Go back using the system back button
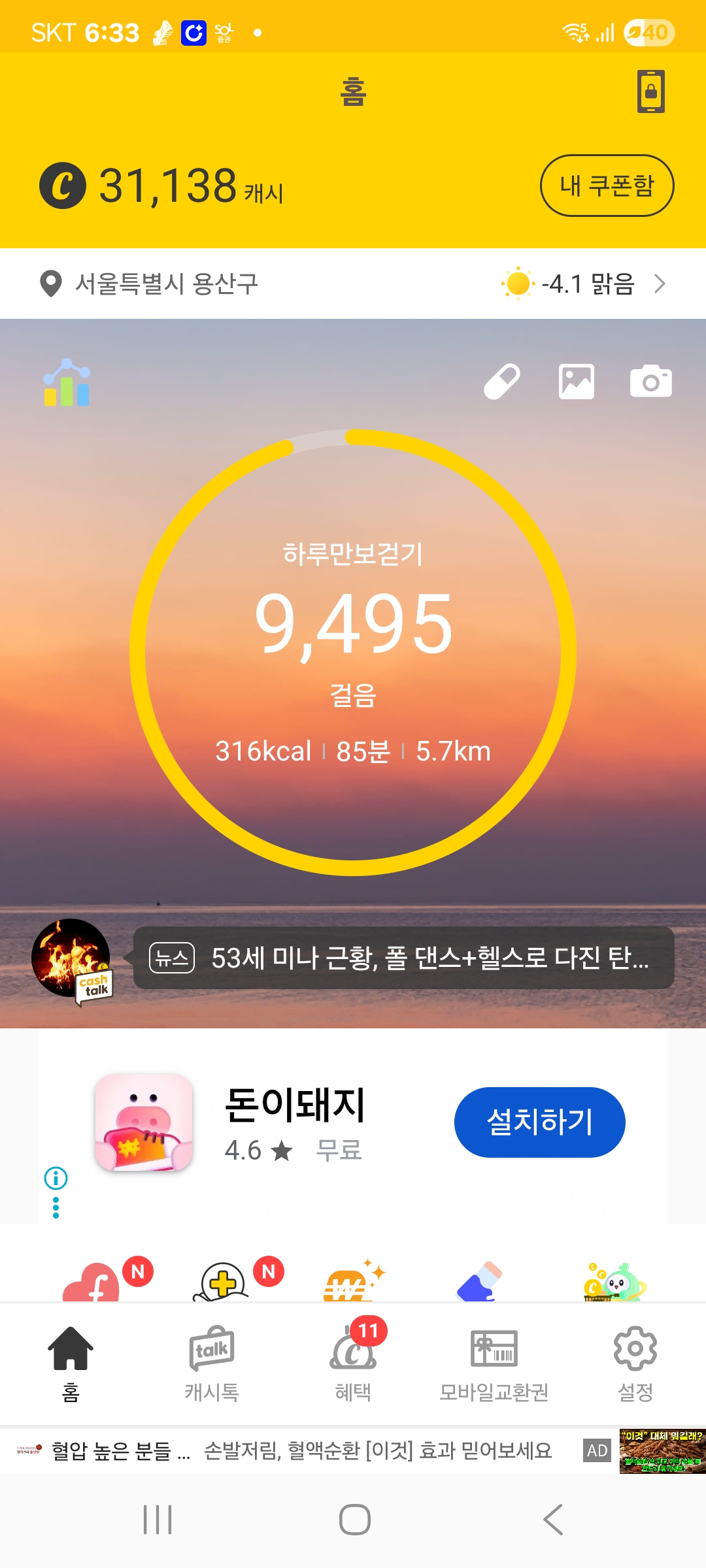Viewport: 706px width, 1568px height. point(553,1520)
